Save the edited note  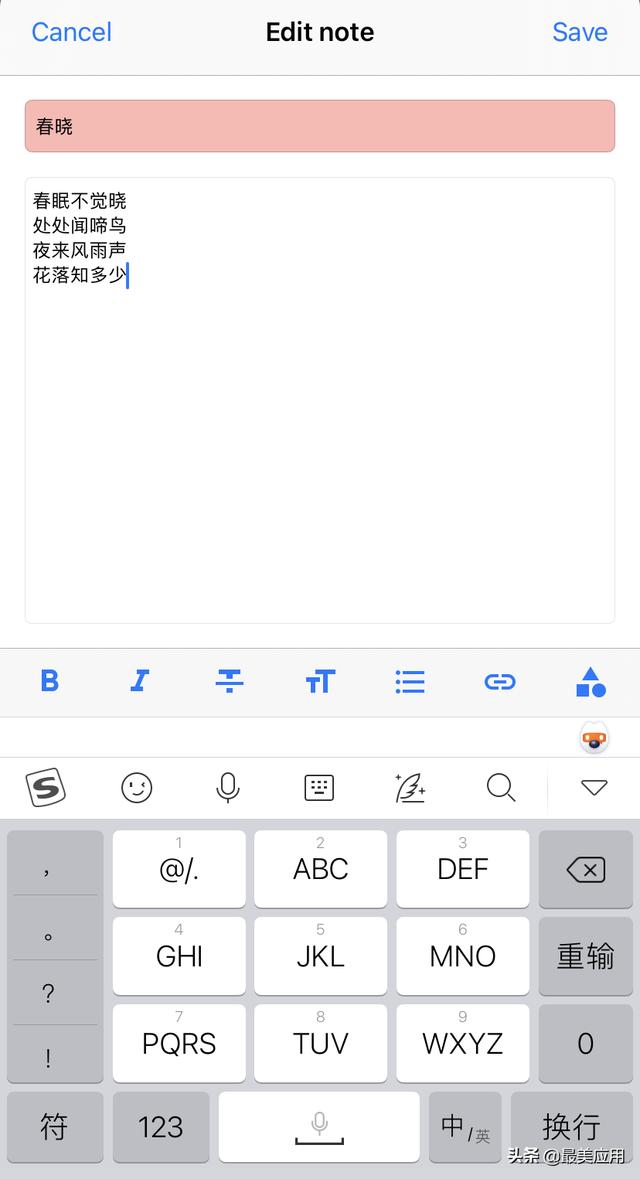[580, 32]
